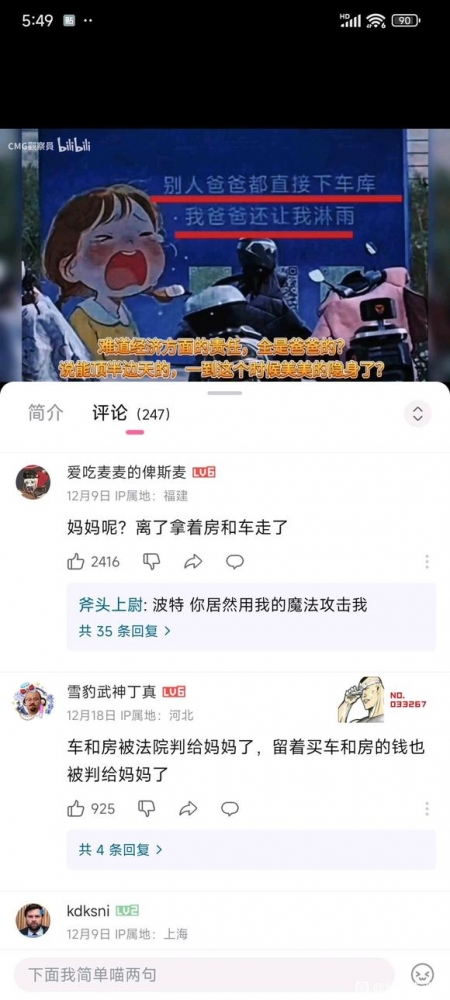Tap the video player area
Image resolution: width=450 pixels, height=1000 pixels.
click(x=225, y=255)
